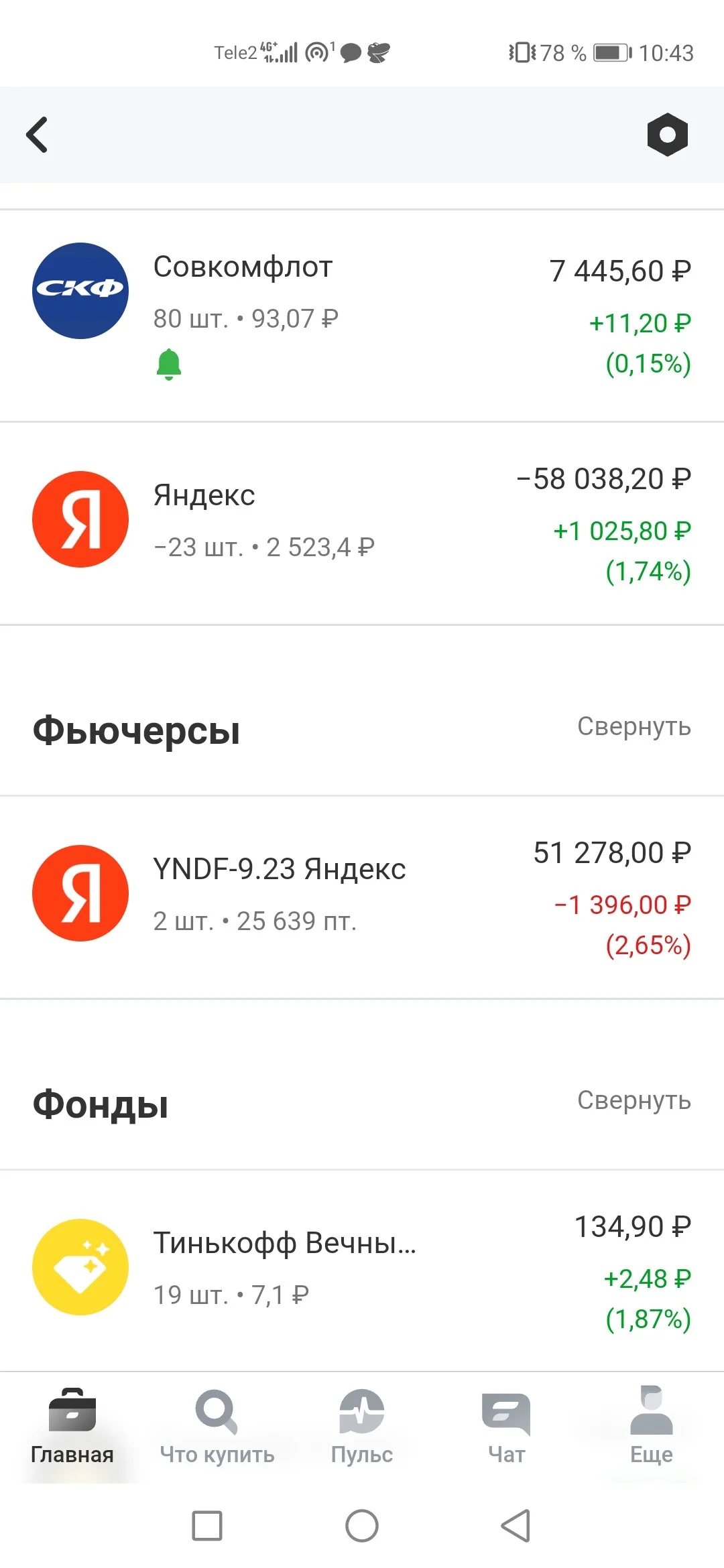This screenshot has width=724, height=1568.
Task: Open the Тинькофф Вечный fund position
Action: [362, 1270]
